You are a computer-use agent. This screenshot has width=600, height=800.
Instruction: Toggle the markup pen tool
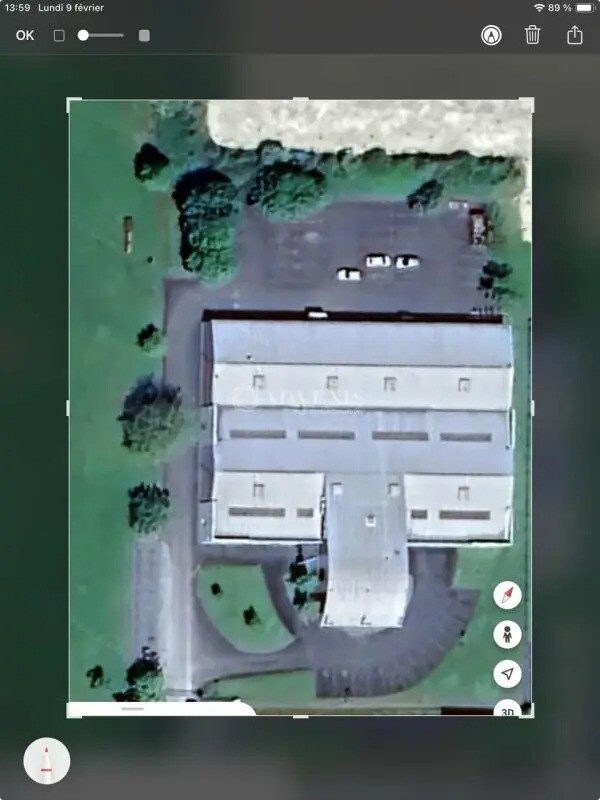click(x=491, y=36)
